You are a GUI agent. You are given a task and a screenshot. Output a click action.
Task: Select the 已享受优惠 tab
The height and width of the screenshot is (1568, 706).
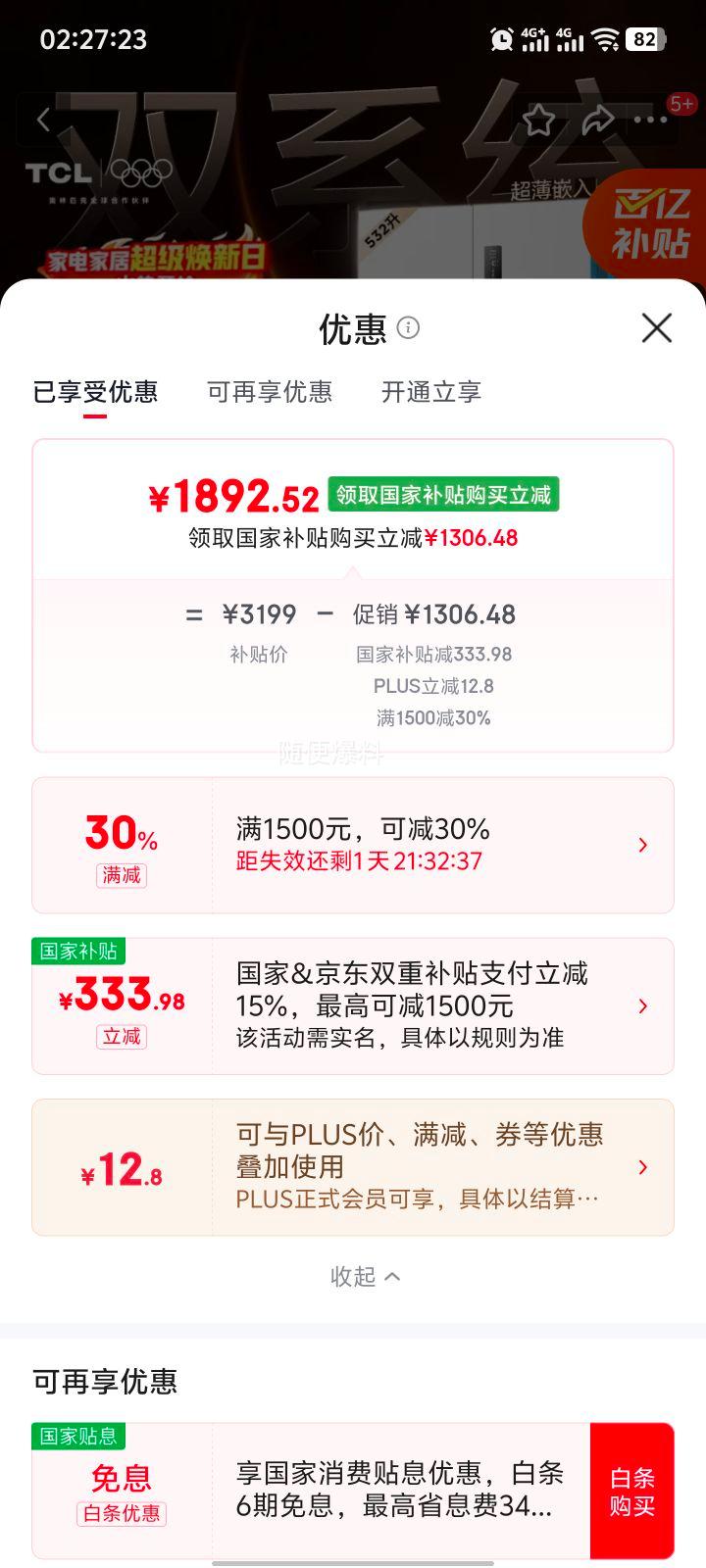pyautogui.click(x=93, y=392)
